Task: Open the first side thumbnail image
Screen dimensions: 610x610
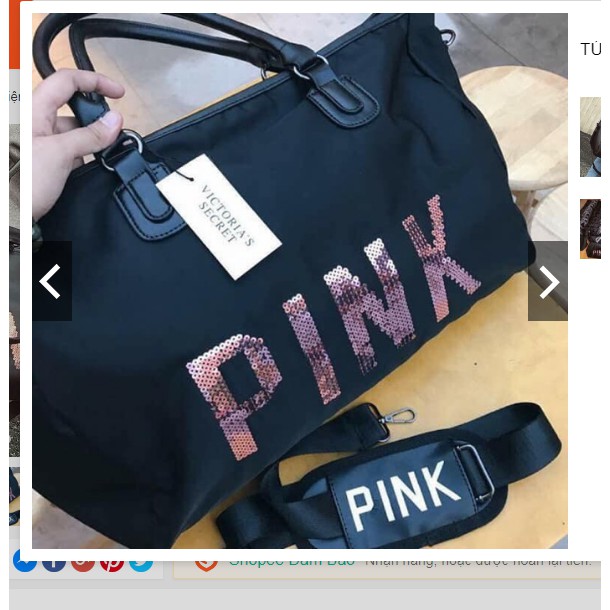Action: click(590, 137)
